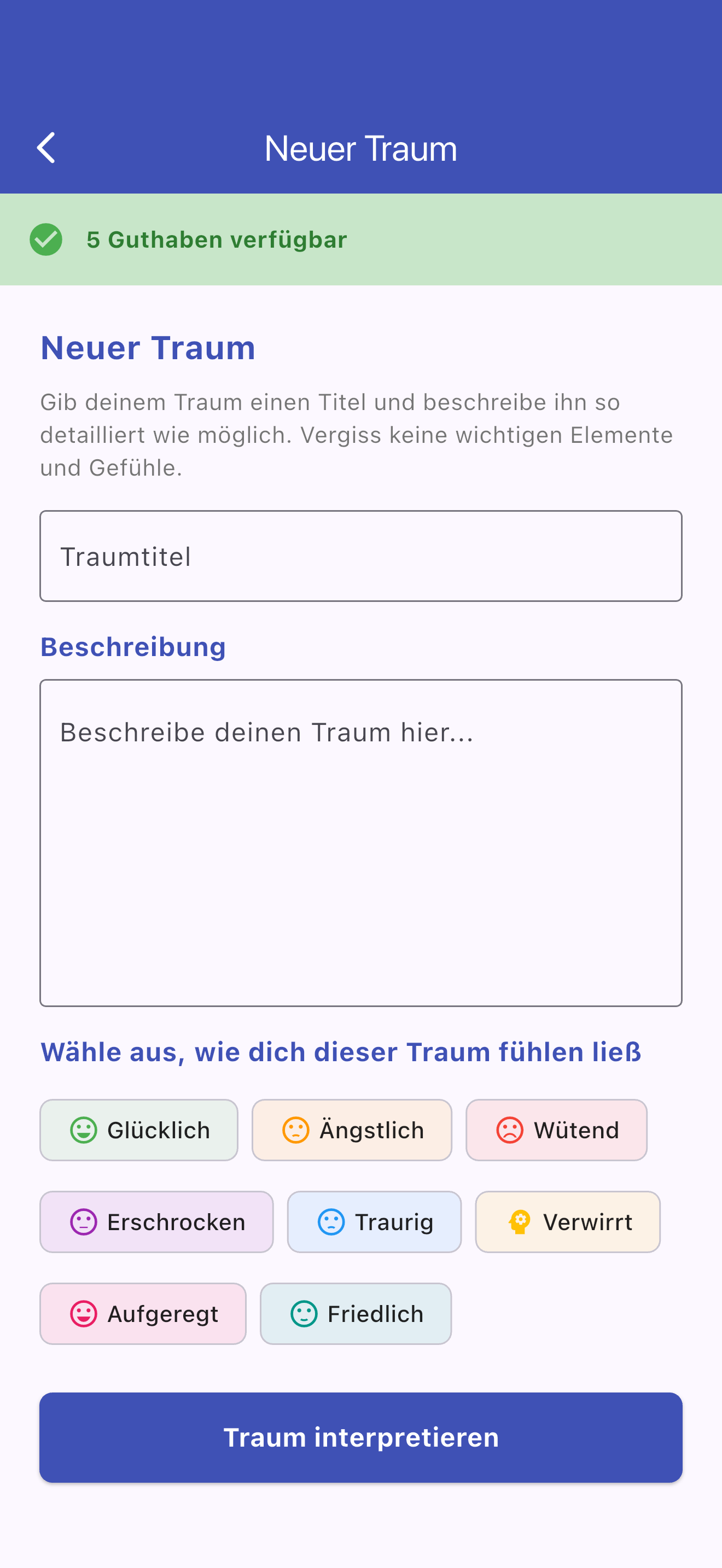Click the green checkmark icon in the banner
The width and height of the screenshot is (722, 1568).
46,240
